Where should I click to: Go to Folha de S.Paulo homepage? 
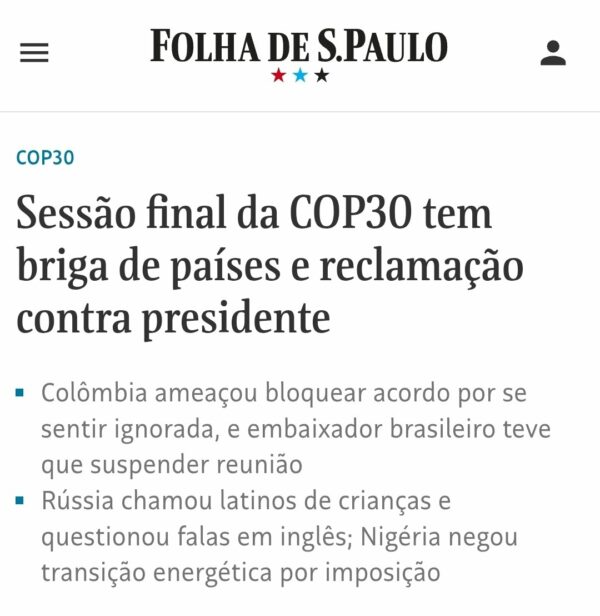click(299, 48)
